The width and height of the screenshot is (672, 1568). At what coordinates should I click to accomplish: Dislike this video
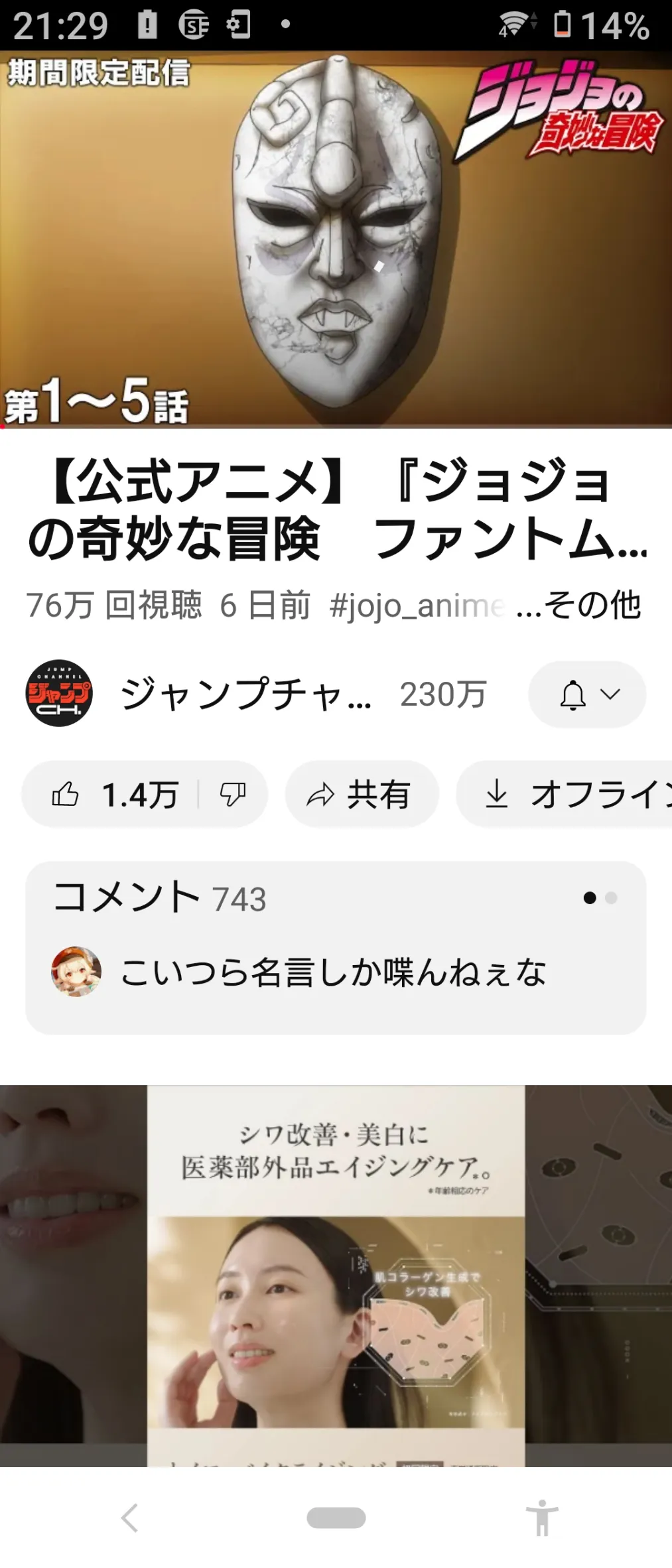[233, 794]
